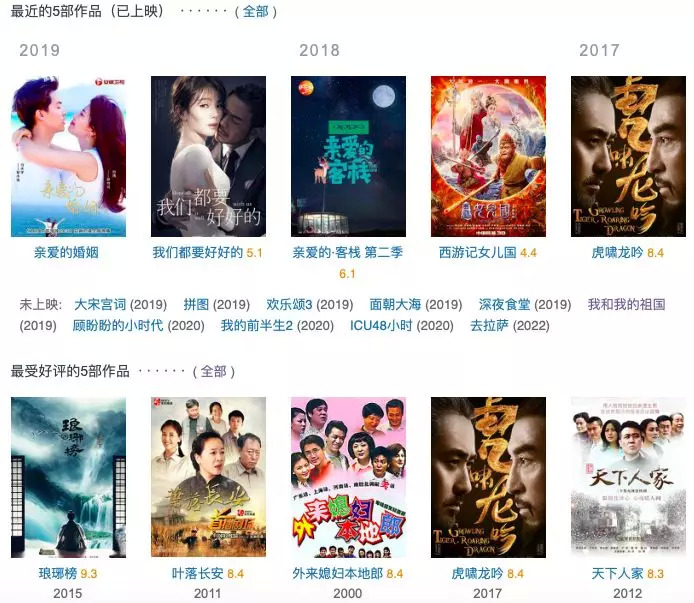Open 我们都要好好的 title link
Screen dimensions: 694x603
[197, 253]
